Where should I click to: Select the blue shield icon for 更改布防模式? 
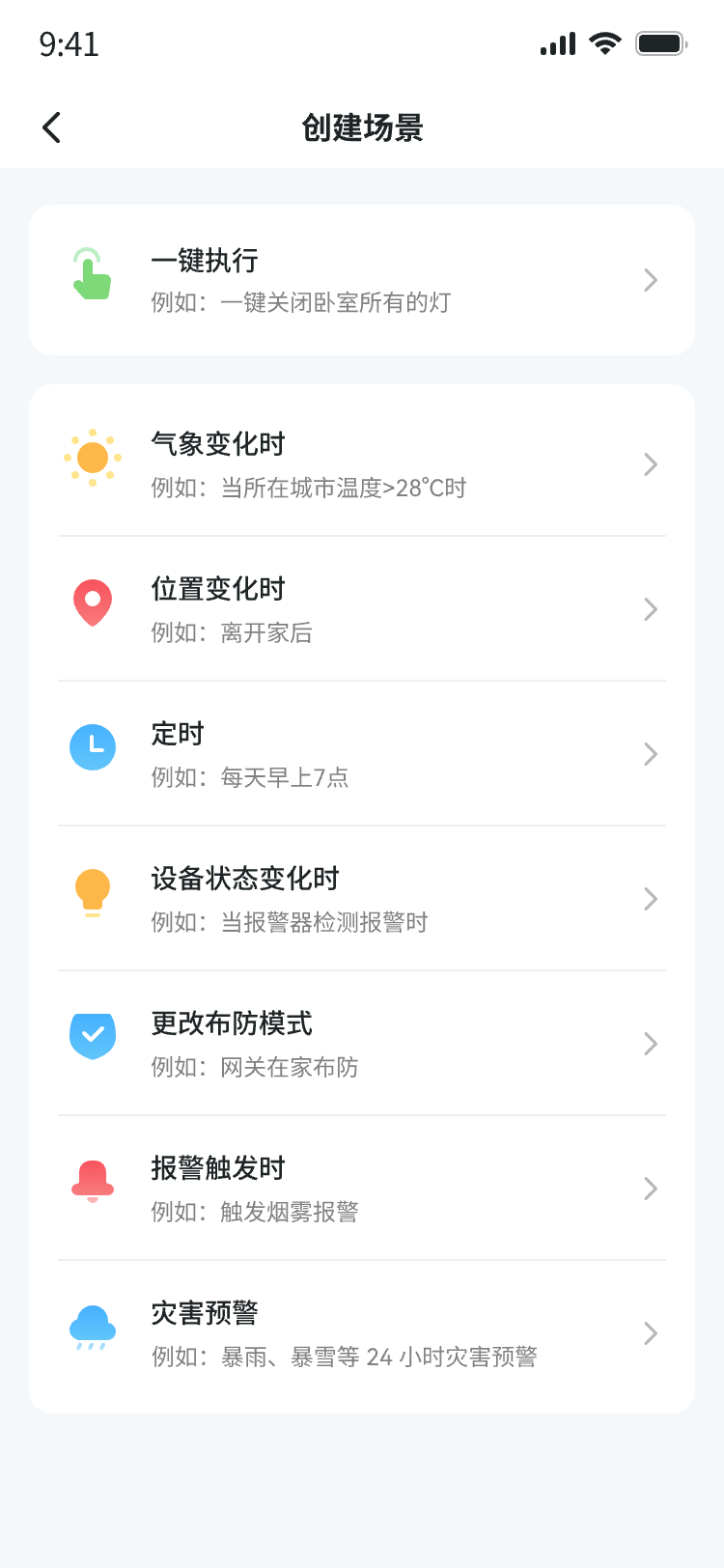[x=92, y=1036]
